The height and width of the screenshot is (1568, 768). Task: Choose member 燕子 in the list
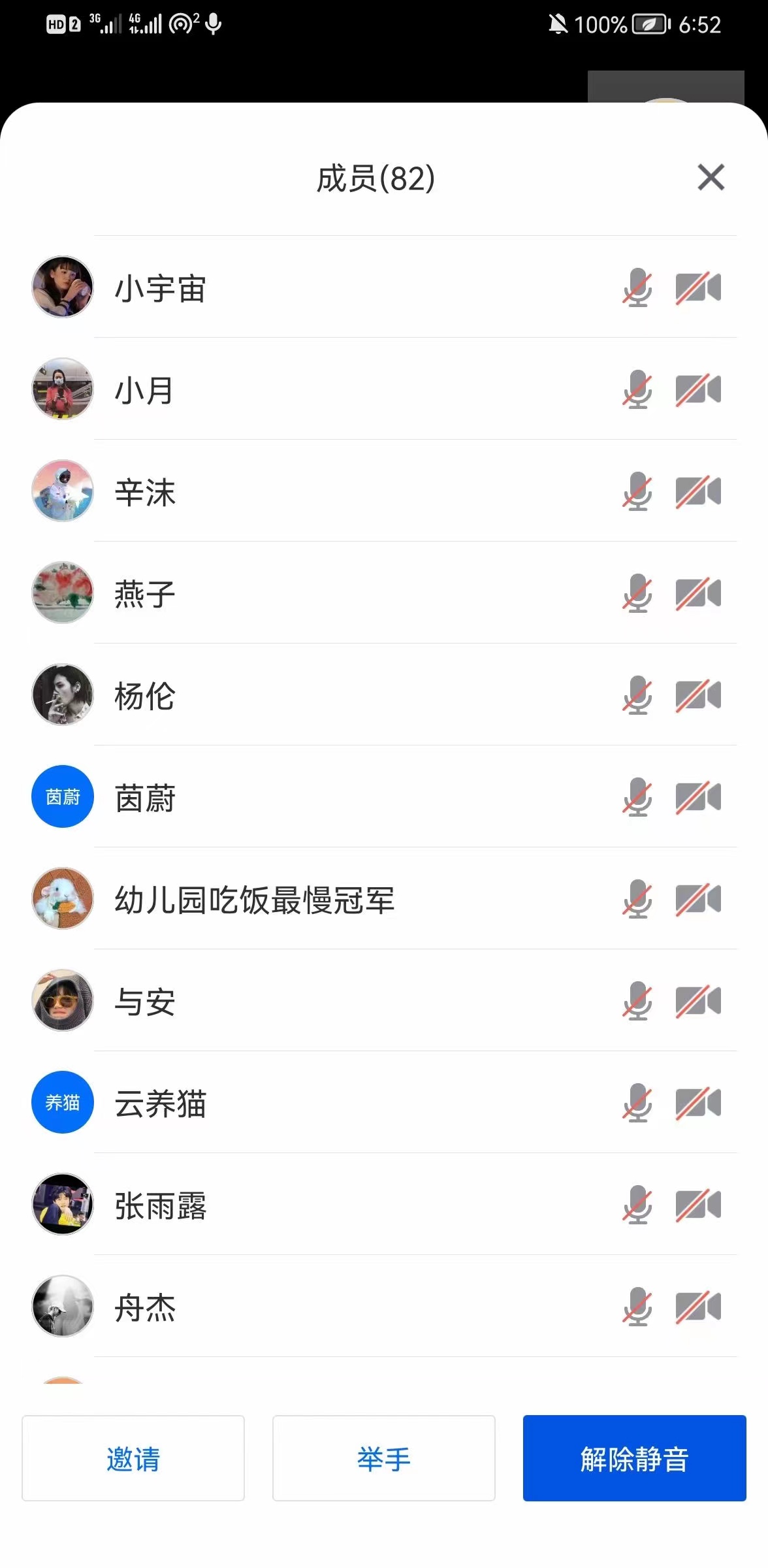coord(145,594)
